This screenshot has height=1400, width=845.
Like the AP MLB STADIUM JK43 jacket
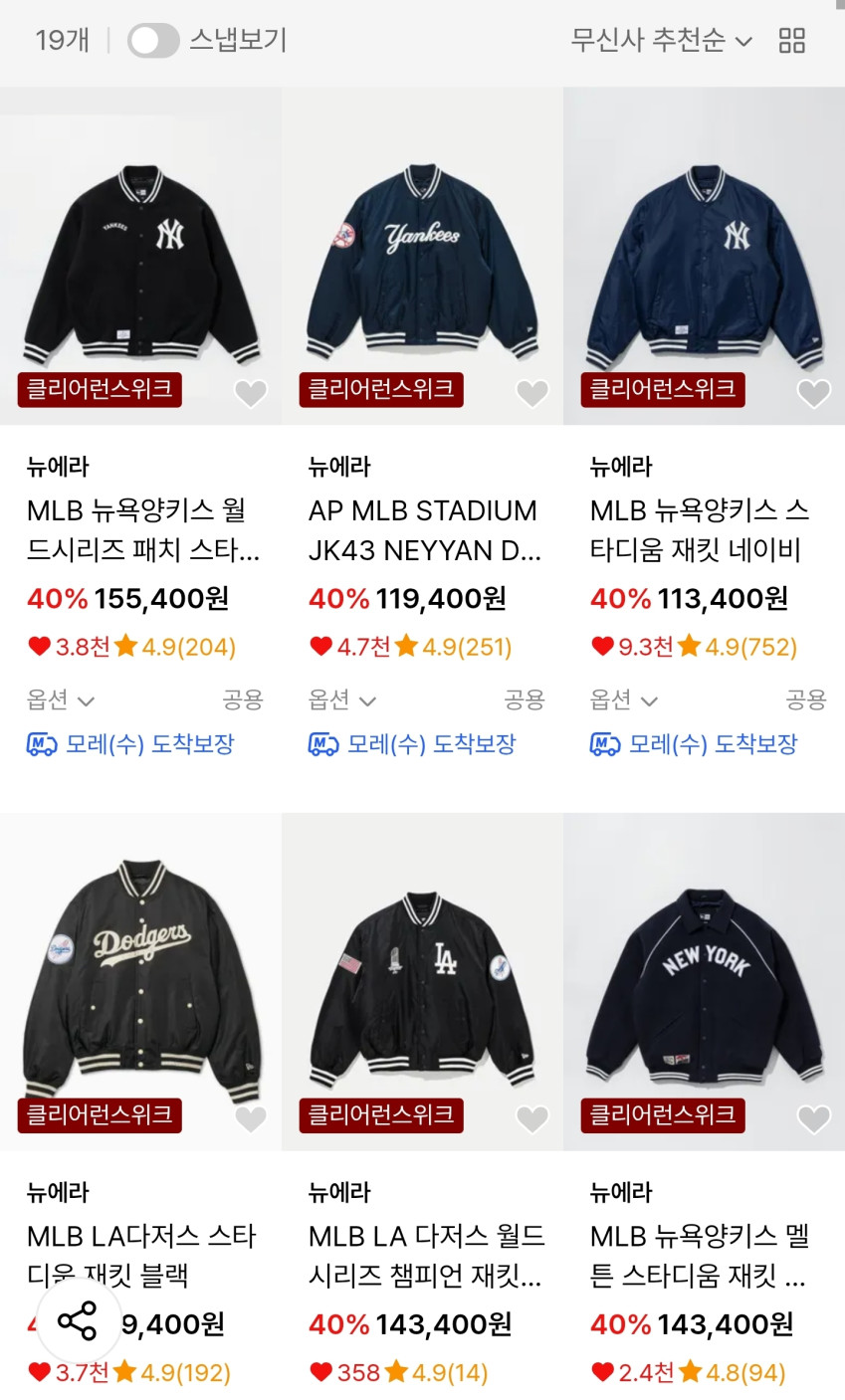pos(532,394)
